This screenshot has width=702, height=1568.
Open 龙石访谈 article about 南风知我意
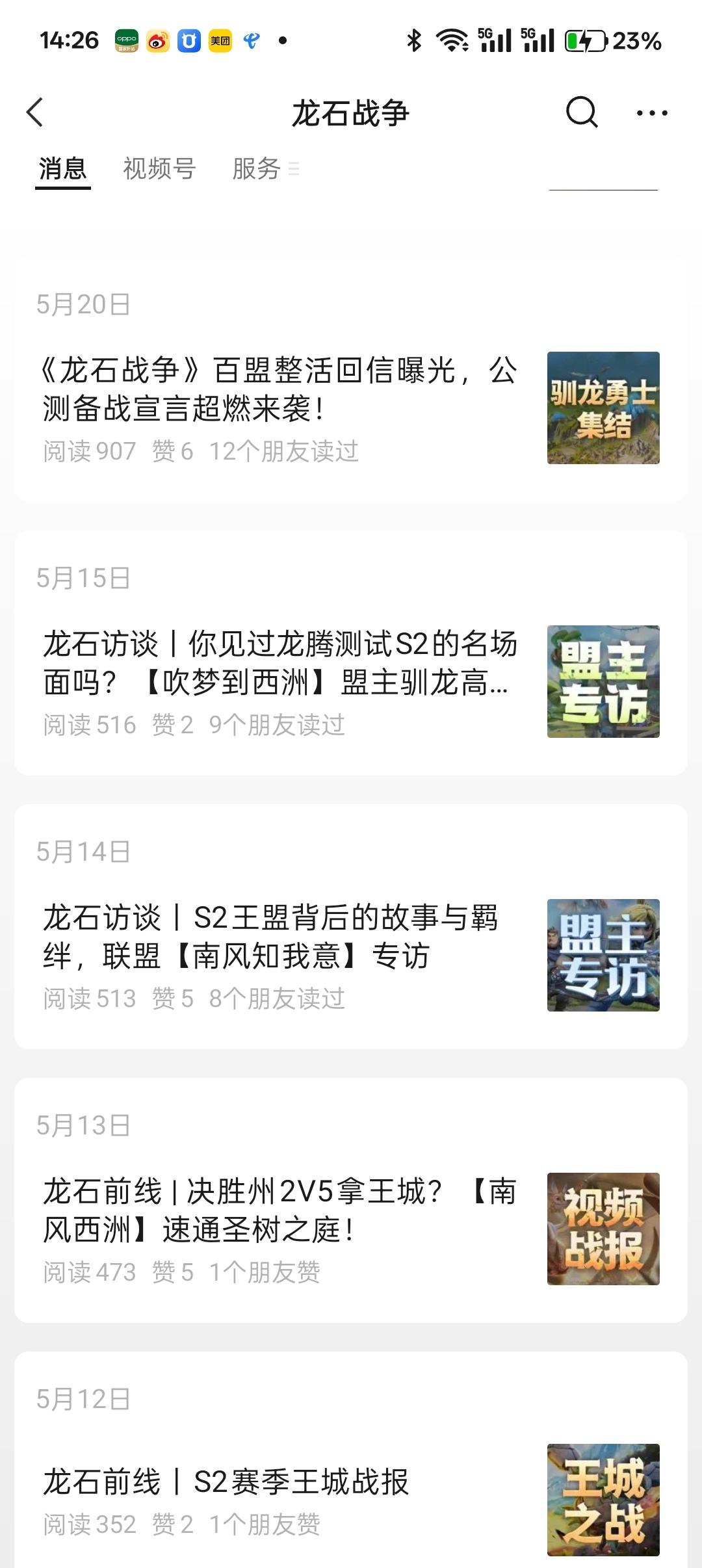pos(351,955)
